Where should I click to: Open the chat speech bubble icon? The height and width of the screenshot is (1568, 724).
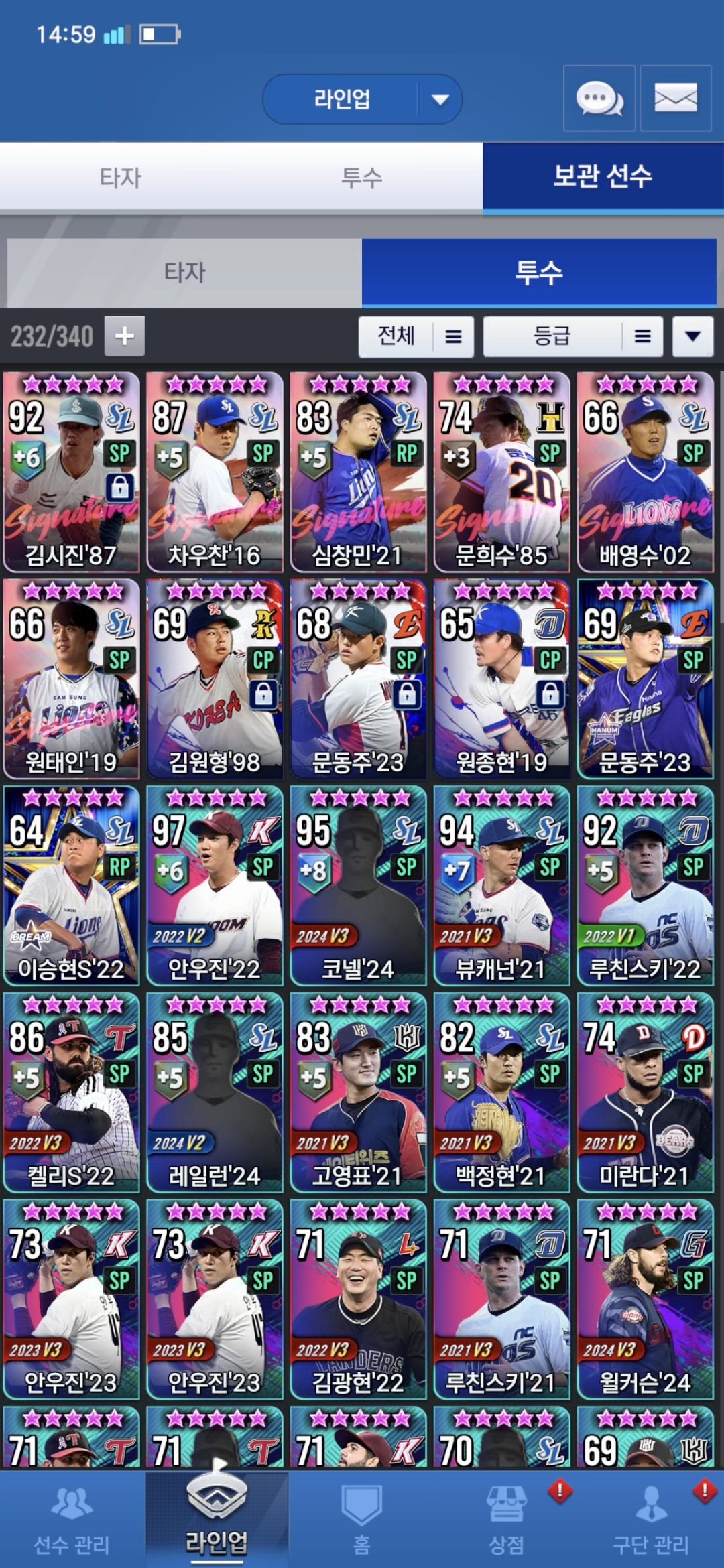coord(599,99)
